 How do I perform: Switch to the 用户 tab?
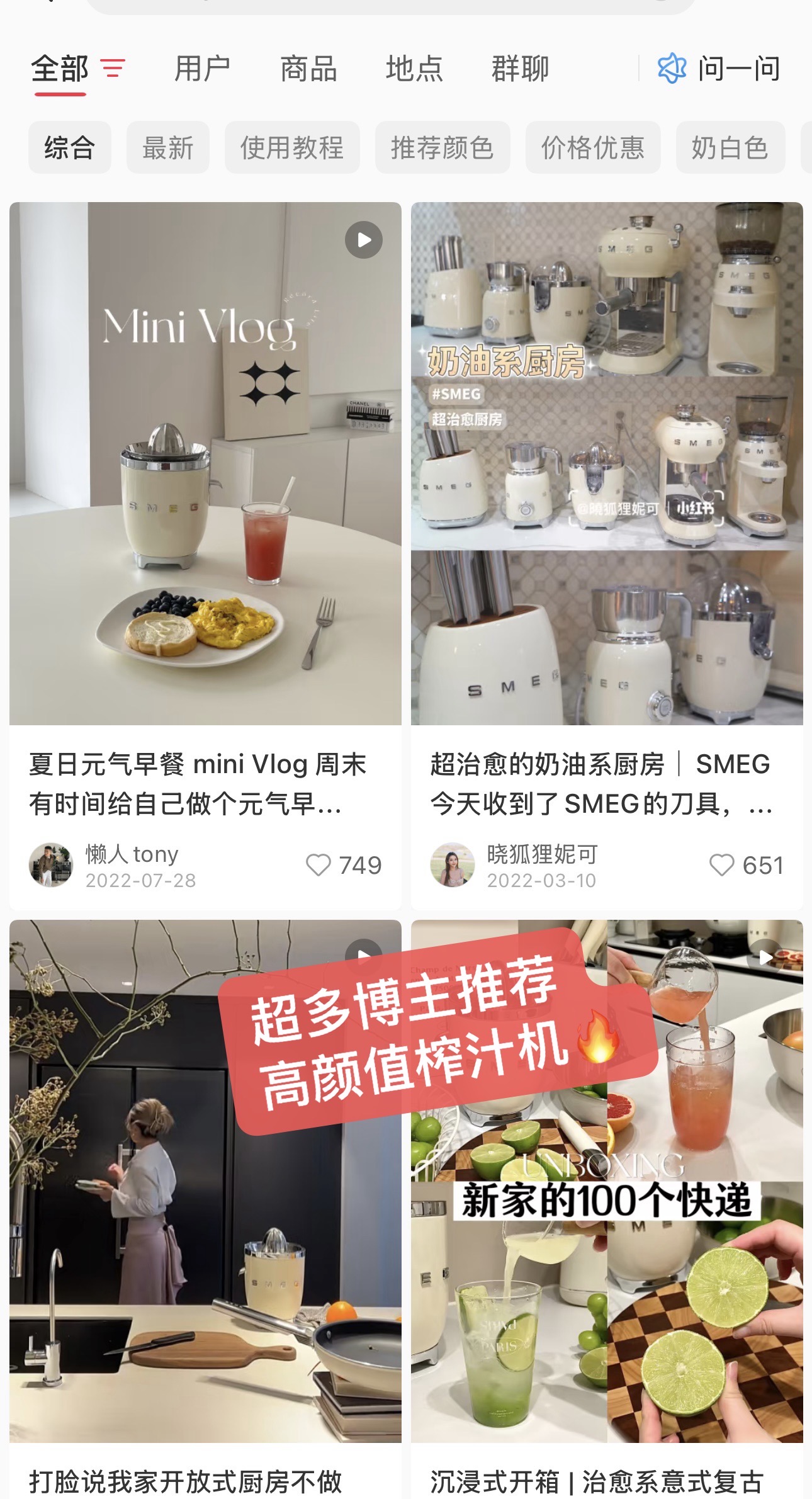pyautogui.click(x=202, y=68)
